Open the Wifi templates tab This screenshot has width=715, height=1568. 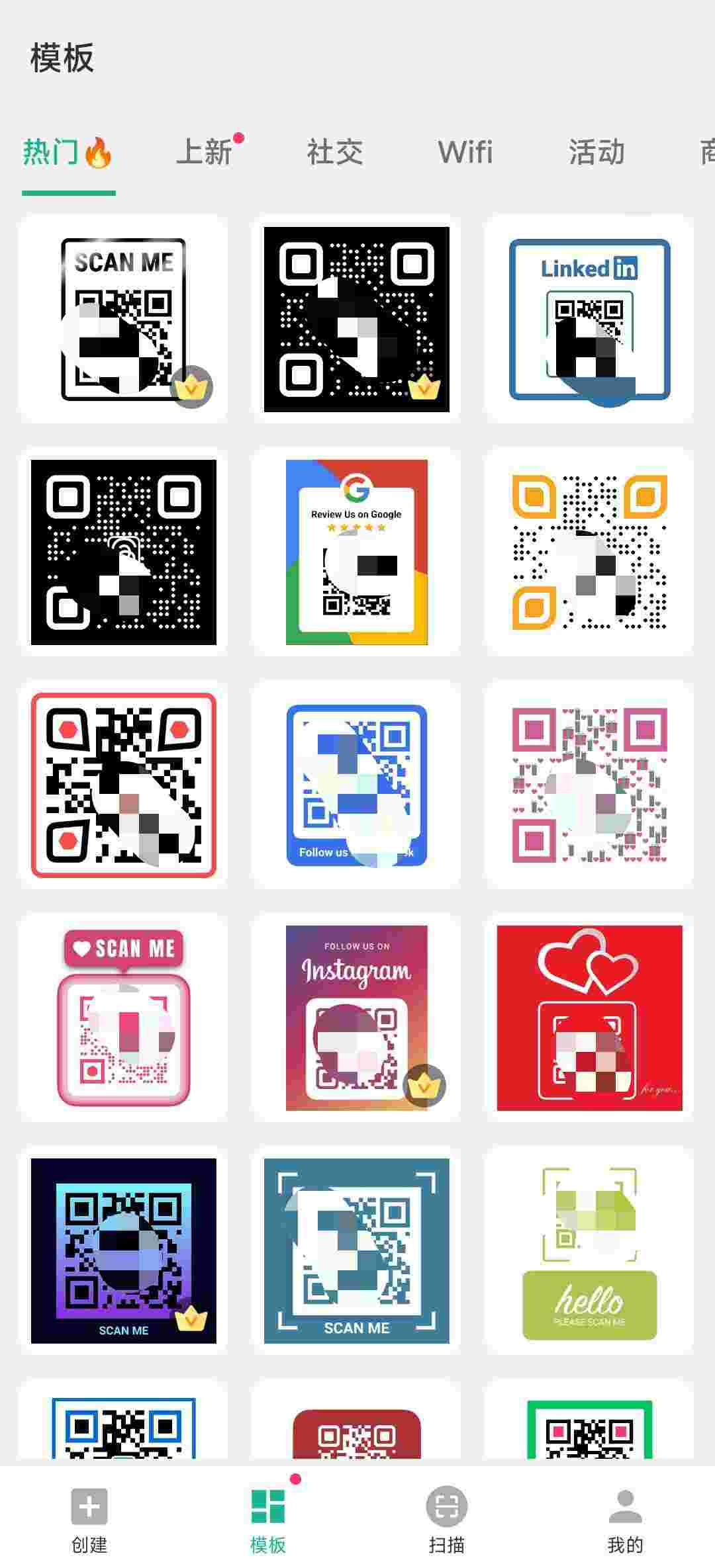465,152
